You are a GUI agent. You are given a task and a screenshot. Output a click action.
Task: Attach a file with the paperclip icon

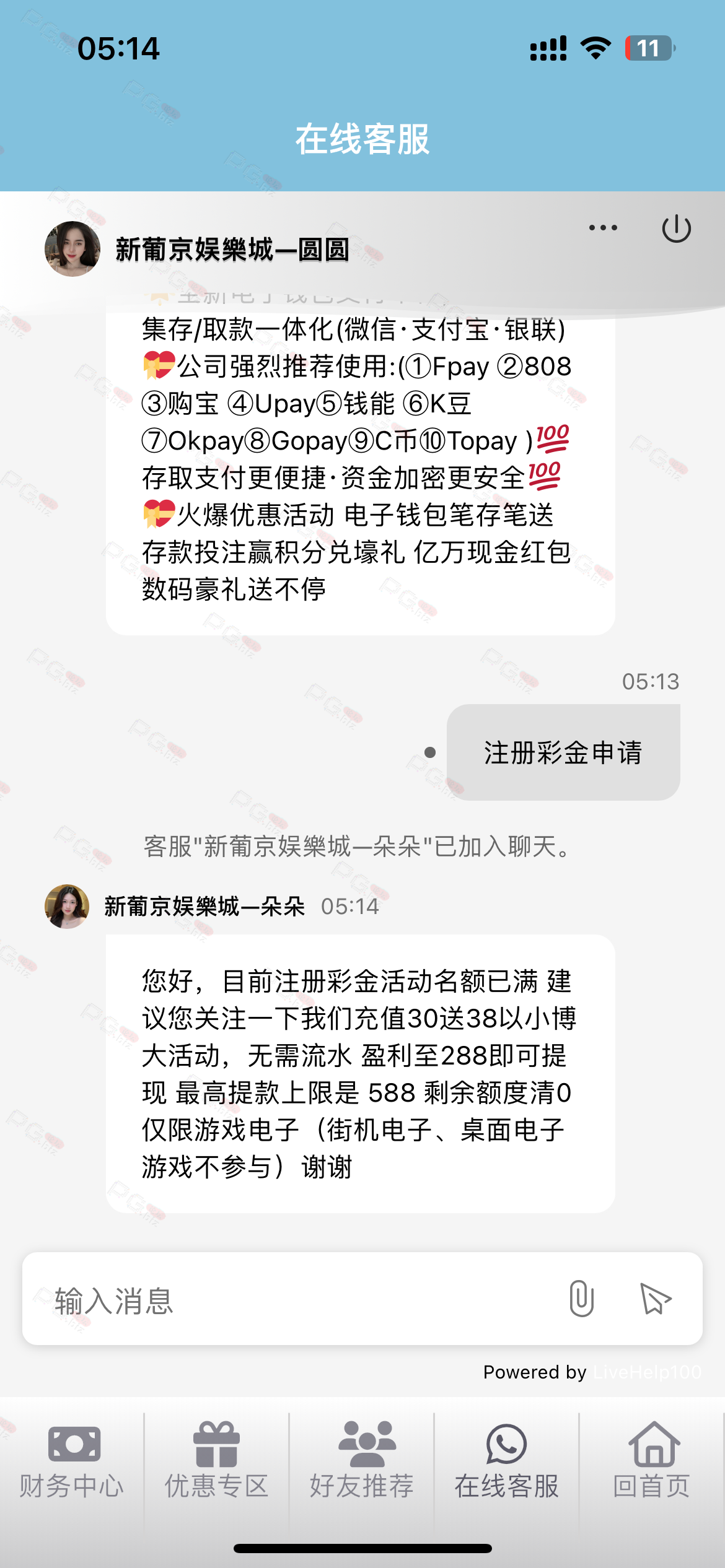coord(581,1299)
